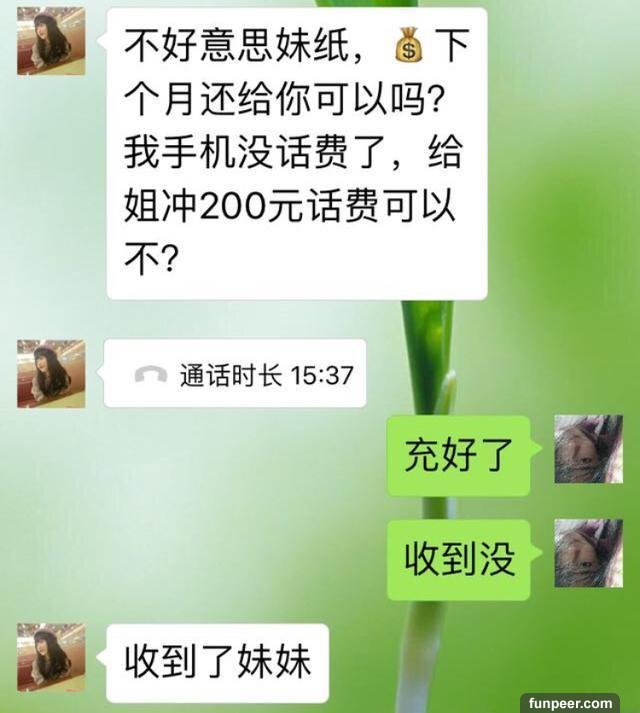The width and height of the screenshot is (640, 713).
Task: Open the avatar next to 收到了妹妹
Action: point(50,657)
